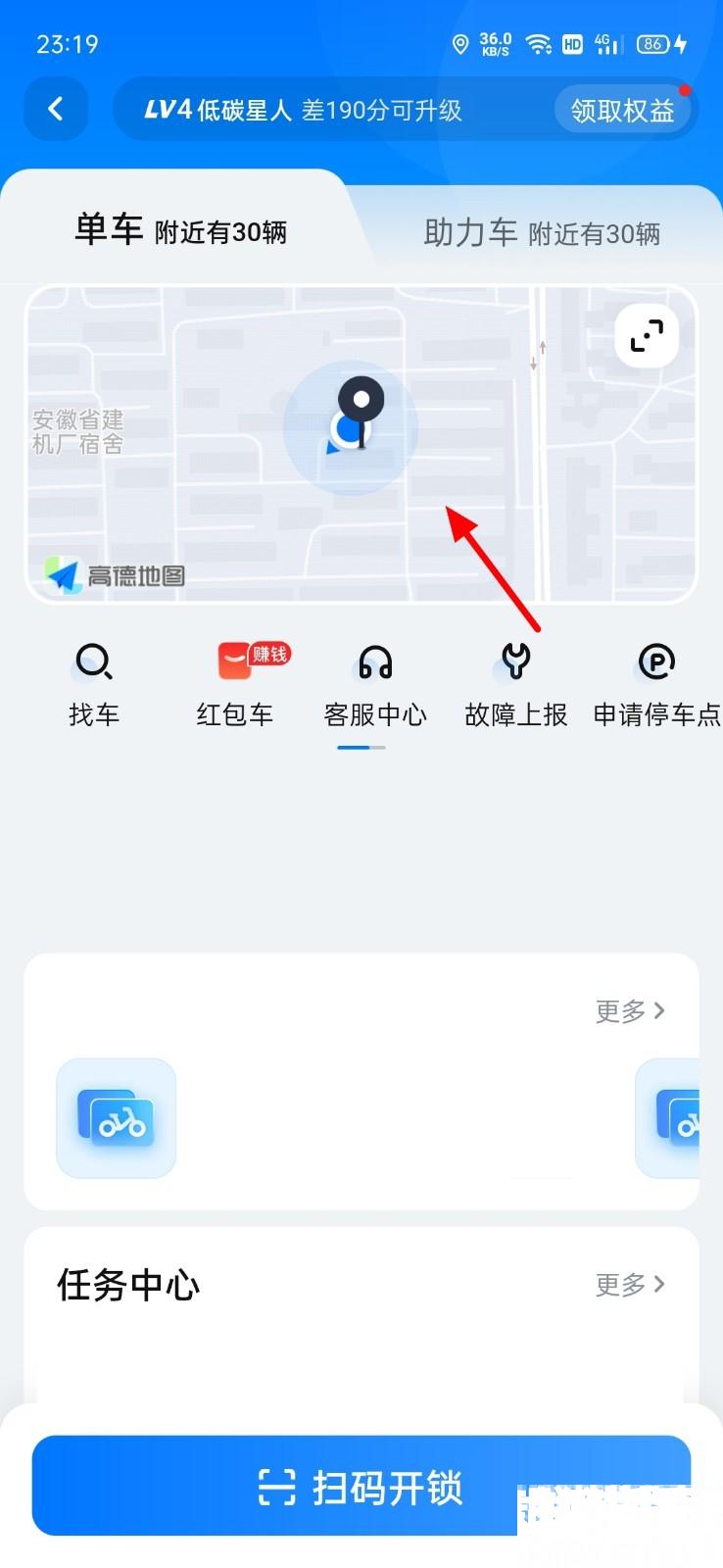Select the right partially visible bike thumbnail
723x1568 pixels.
[681, 1117]
